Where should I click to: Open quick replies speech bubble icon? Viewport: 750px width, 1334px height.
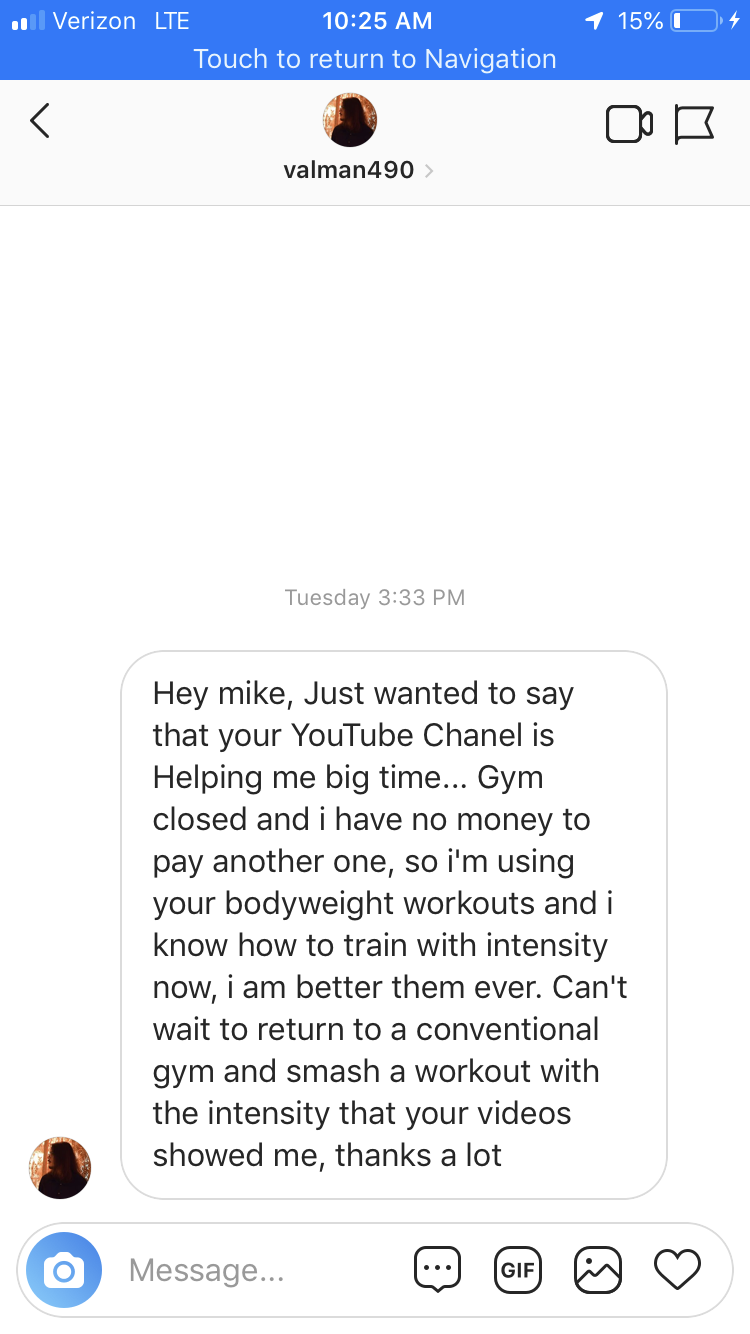point(437,1270)
